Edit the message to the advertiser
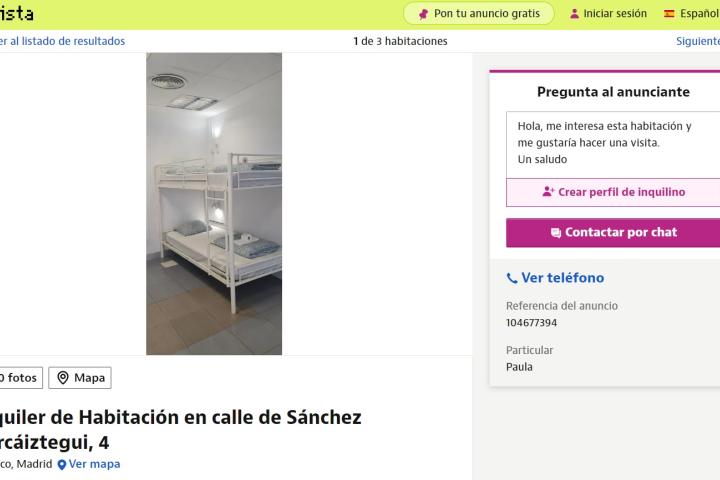Viewport: 720px width, 480px height. (x=612, y=142)
